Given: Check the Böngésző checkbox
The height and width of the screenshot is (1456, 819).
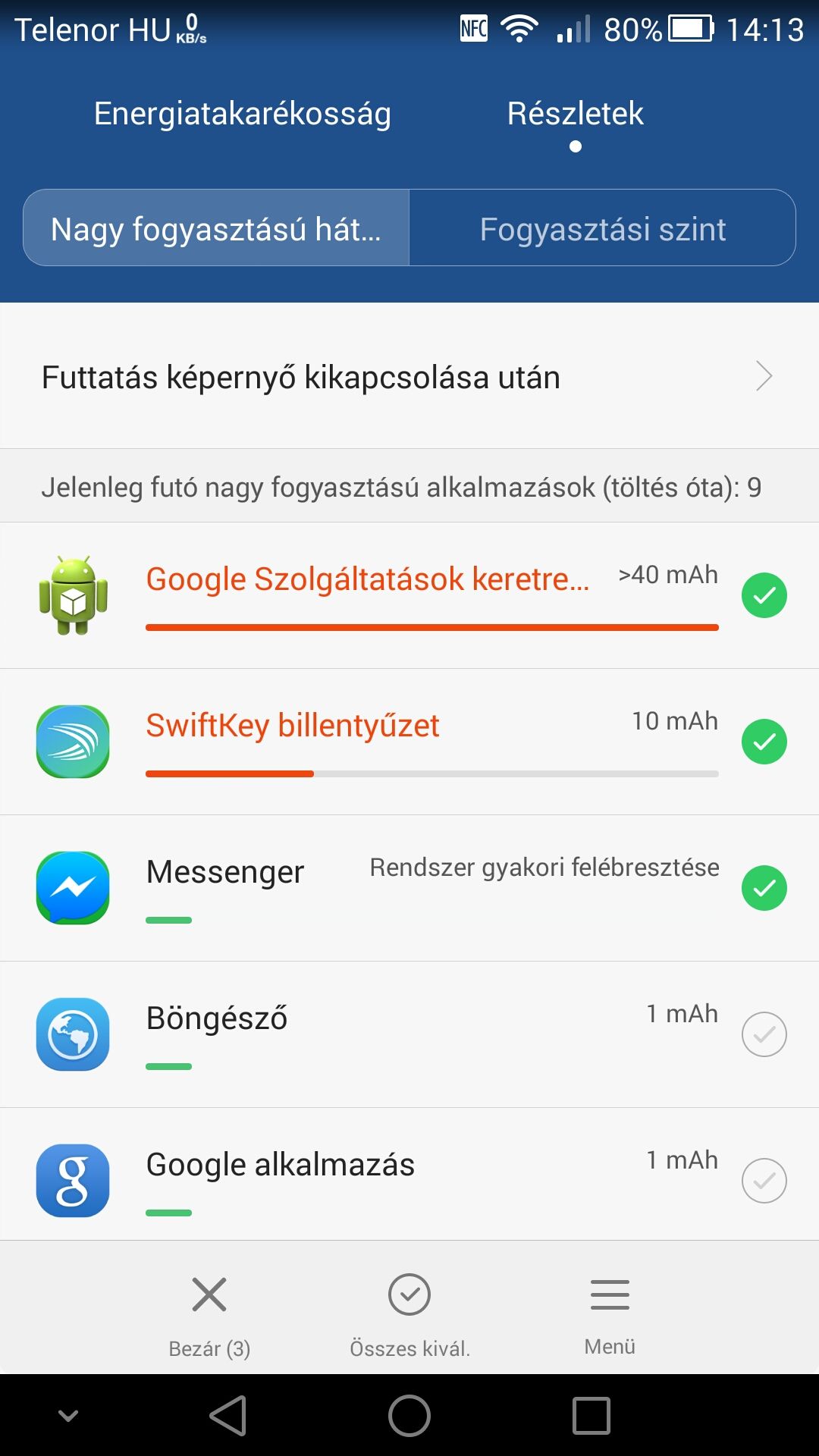Looking at the screenshot, I should click(764, 1034).
